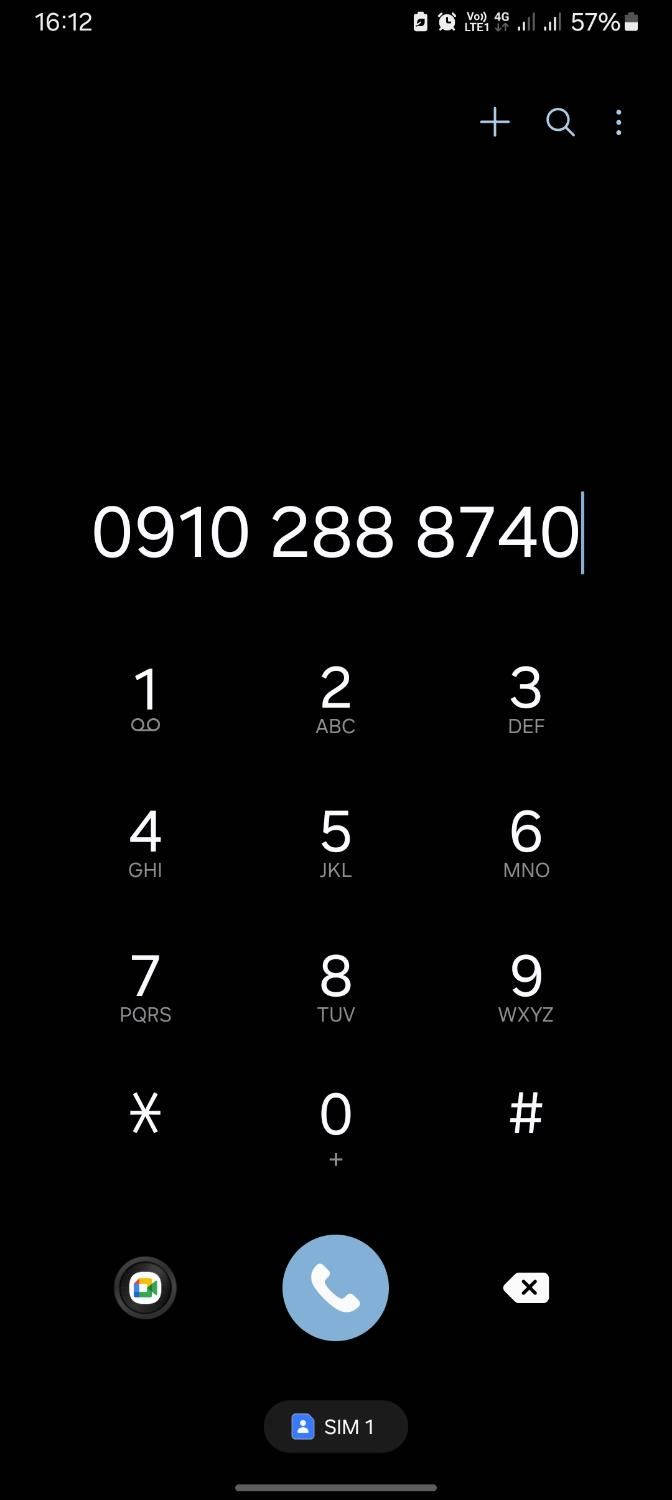Open the overflow menu
This screenshot has height=1500, width=672.
(x=619, y=122)
